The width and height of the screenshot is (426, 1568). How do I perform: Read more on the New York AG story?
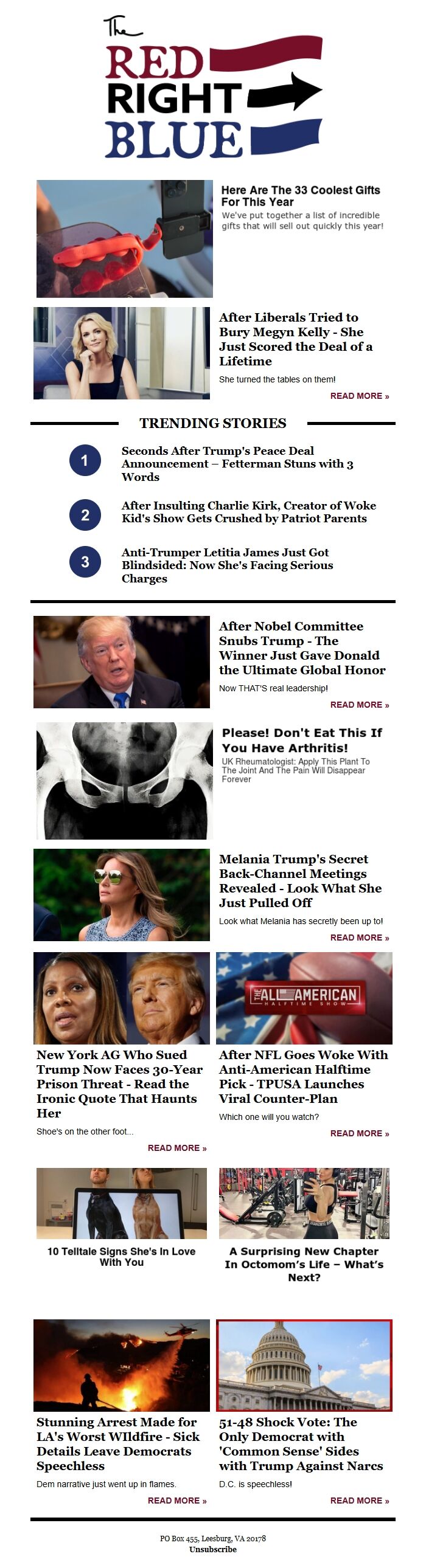(x=176, y=1148)
